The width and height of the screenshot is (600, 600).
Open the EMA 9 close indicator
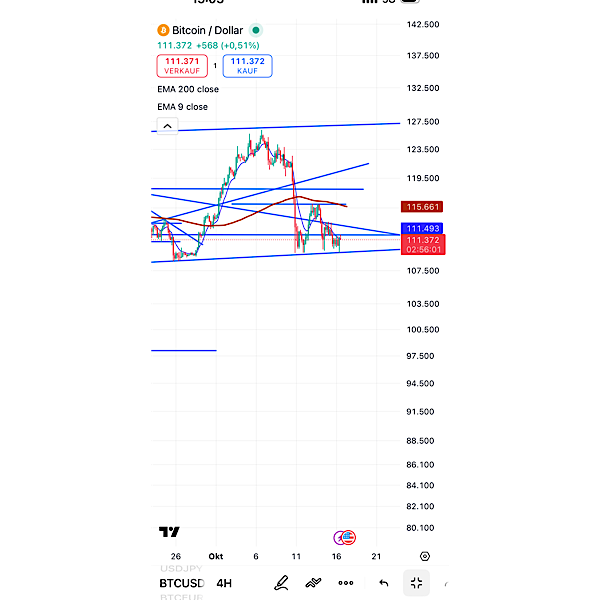click(182, 107)
